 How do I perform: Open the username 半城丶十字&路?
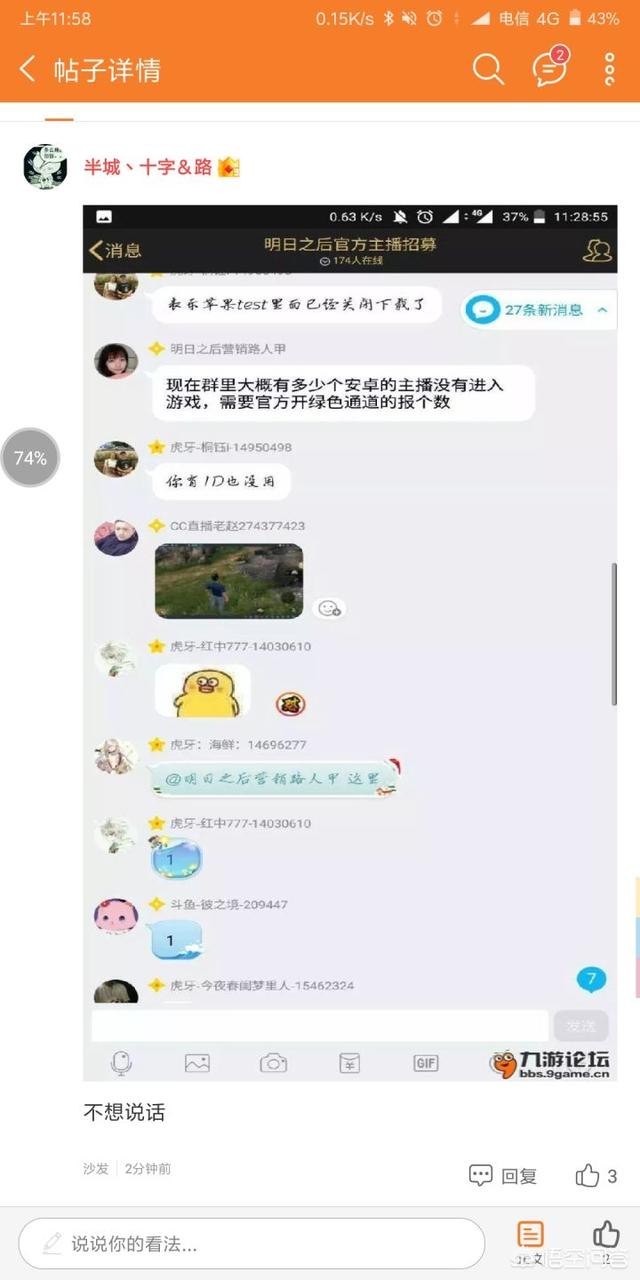[x=148, y=167]
